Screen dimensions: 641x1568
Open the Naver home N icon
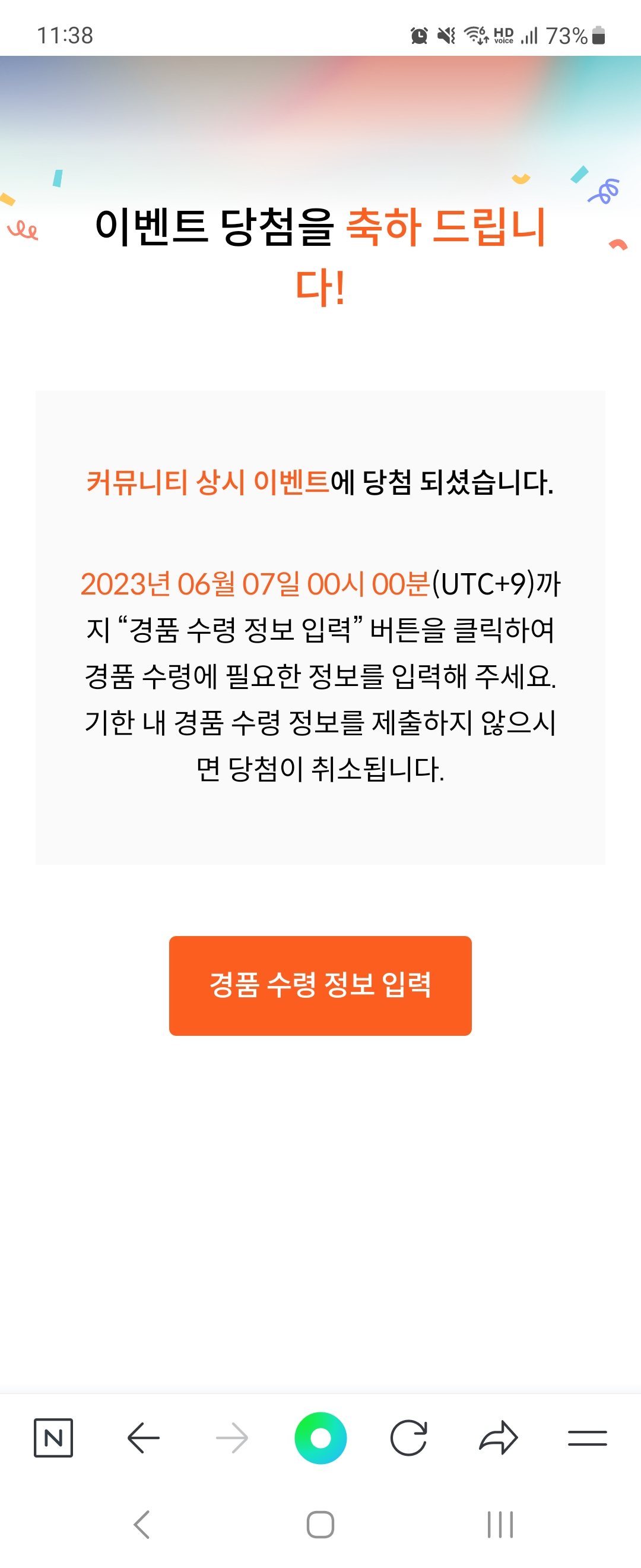tap(53, 1438)
